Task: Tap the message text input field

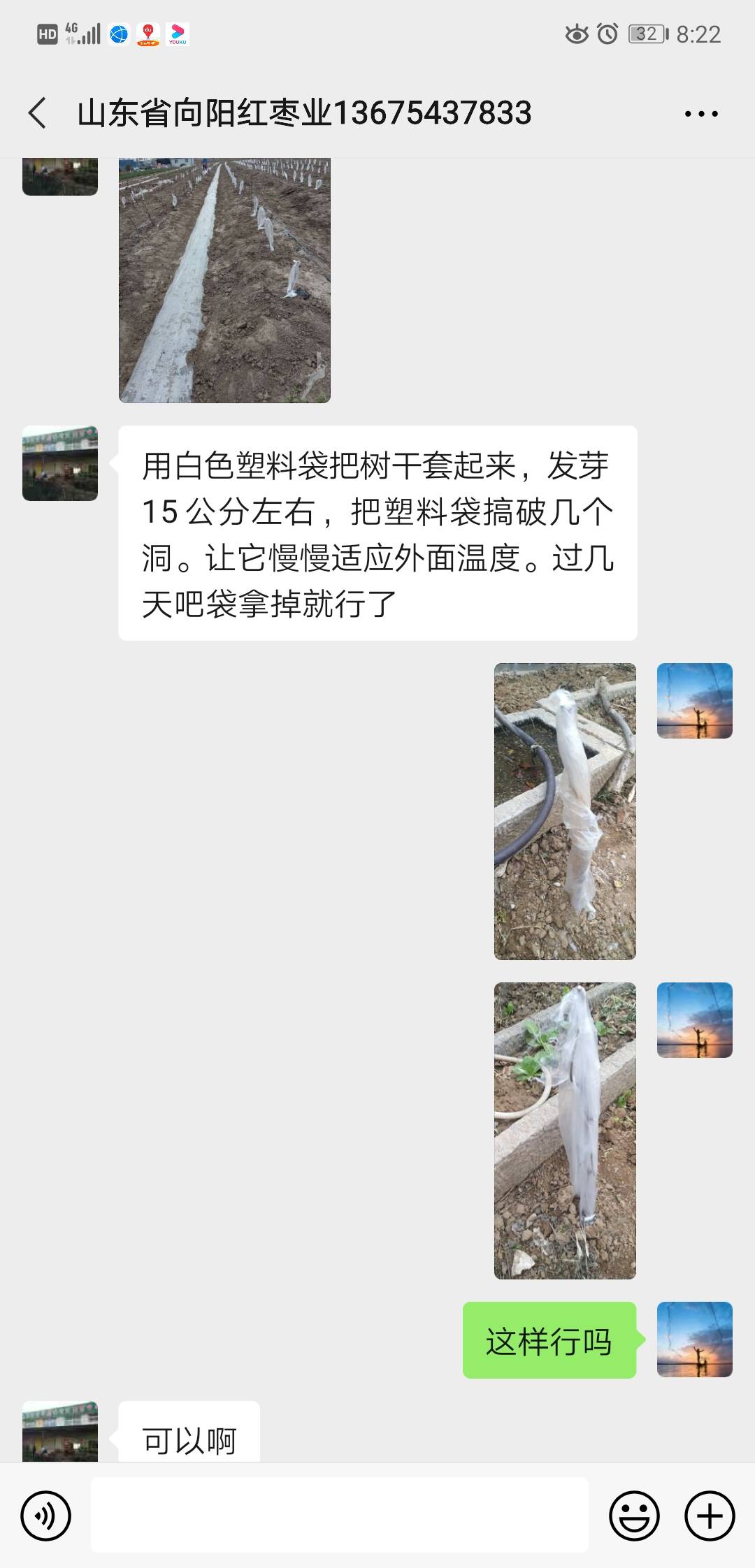Action: coord(339,1515)
